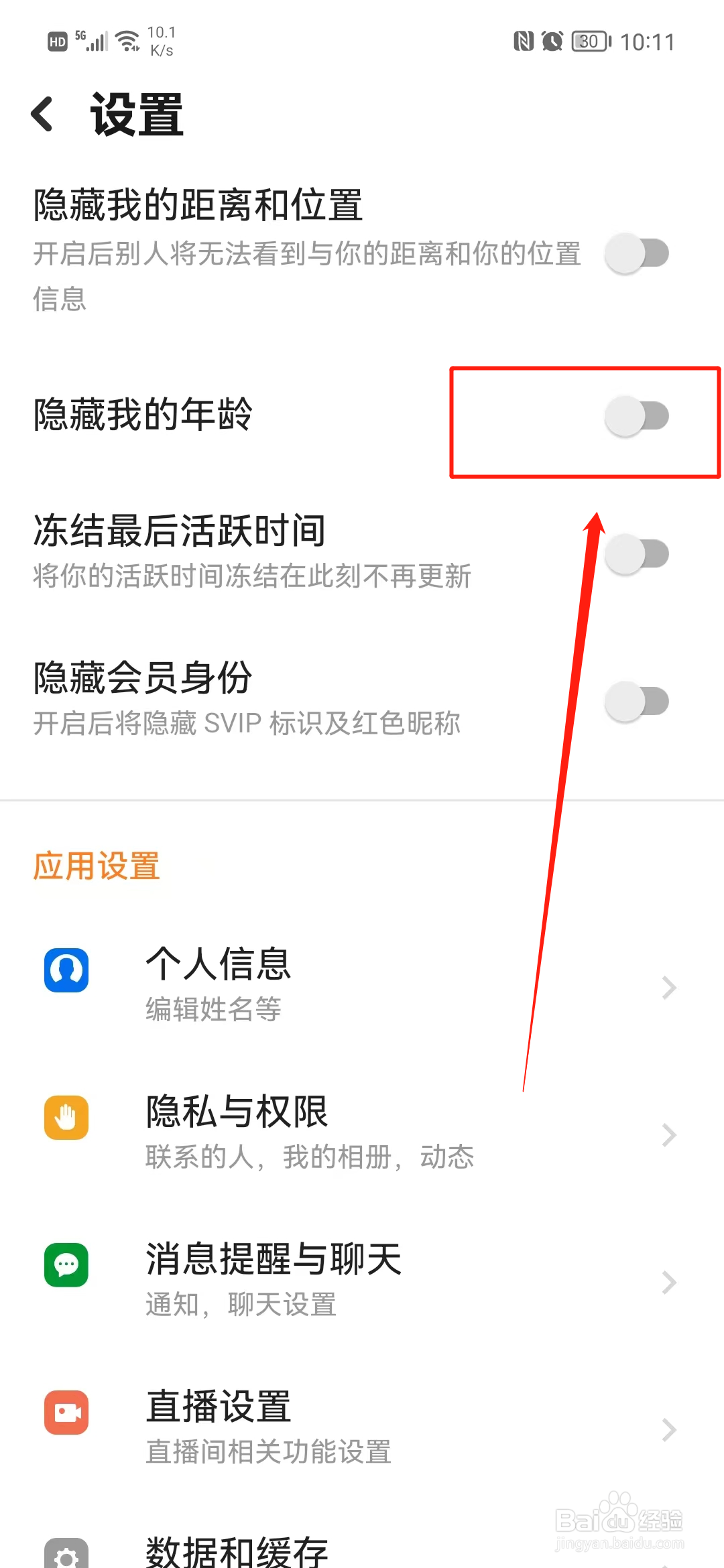Expand 个人信息 via its chevron

[x=668, y=987]
